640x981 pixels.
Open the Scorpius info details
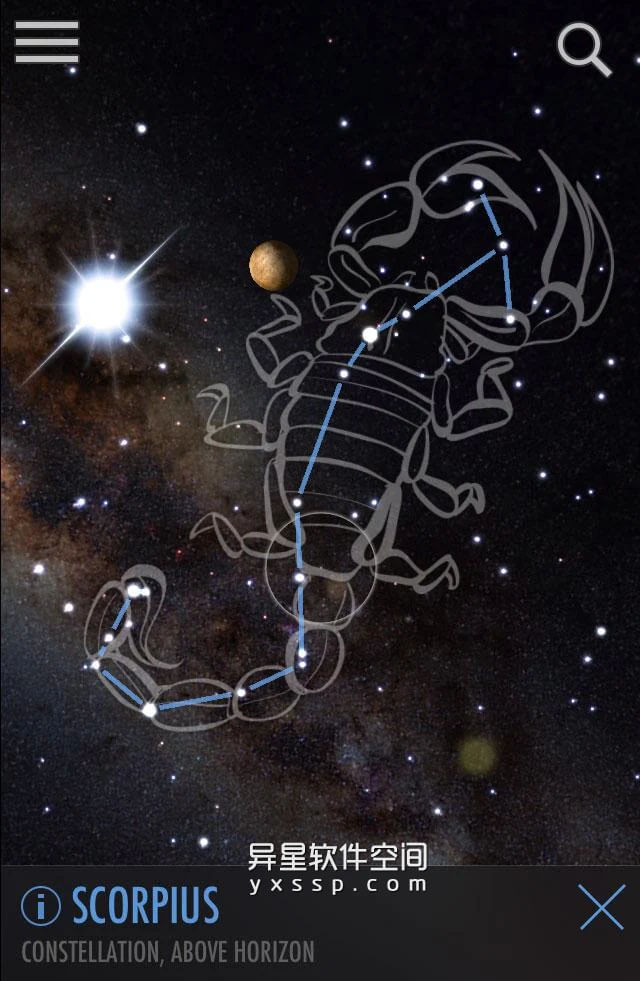coord(40,907)
